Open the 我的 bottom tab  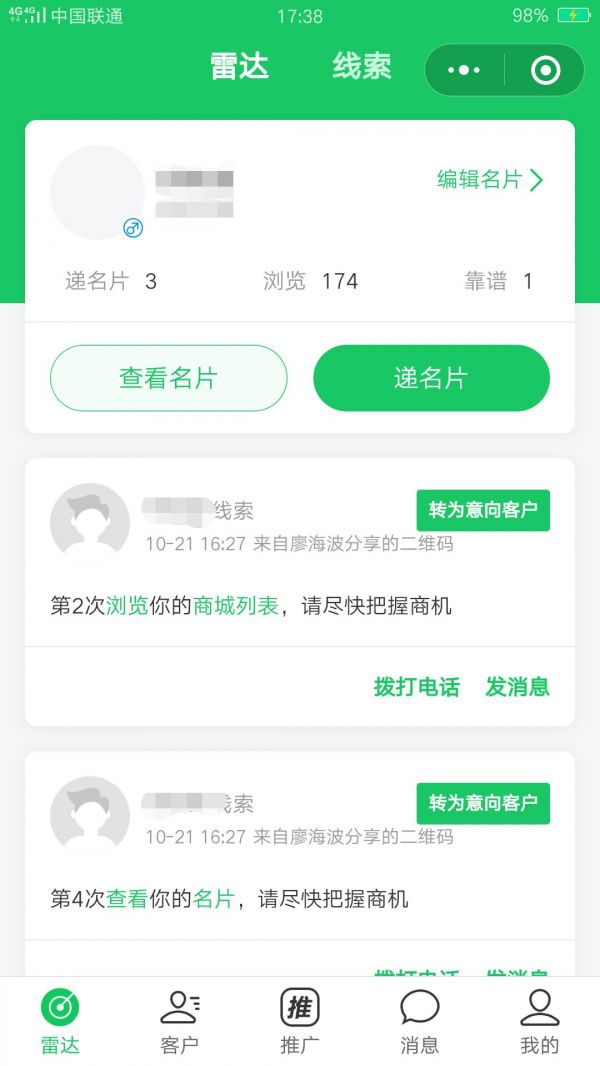click(x=540, y=1022)
